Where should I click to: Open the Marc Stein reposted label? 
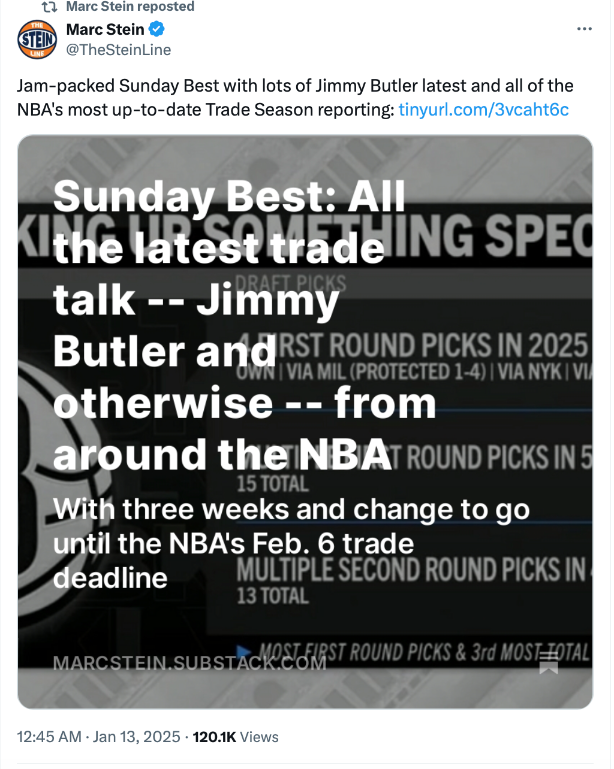[x=129, y=7]
